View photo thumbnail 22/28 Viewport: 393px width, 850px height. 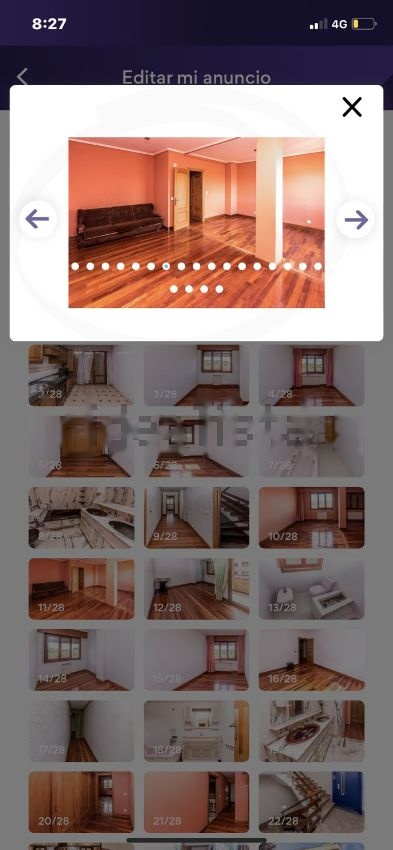[312, 802]
